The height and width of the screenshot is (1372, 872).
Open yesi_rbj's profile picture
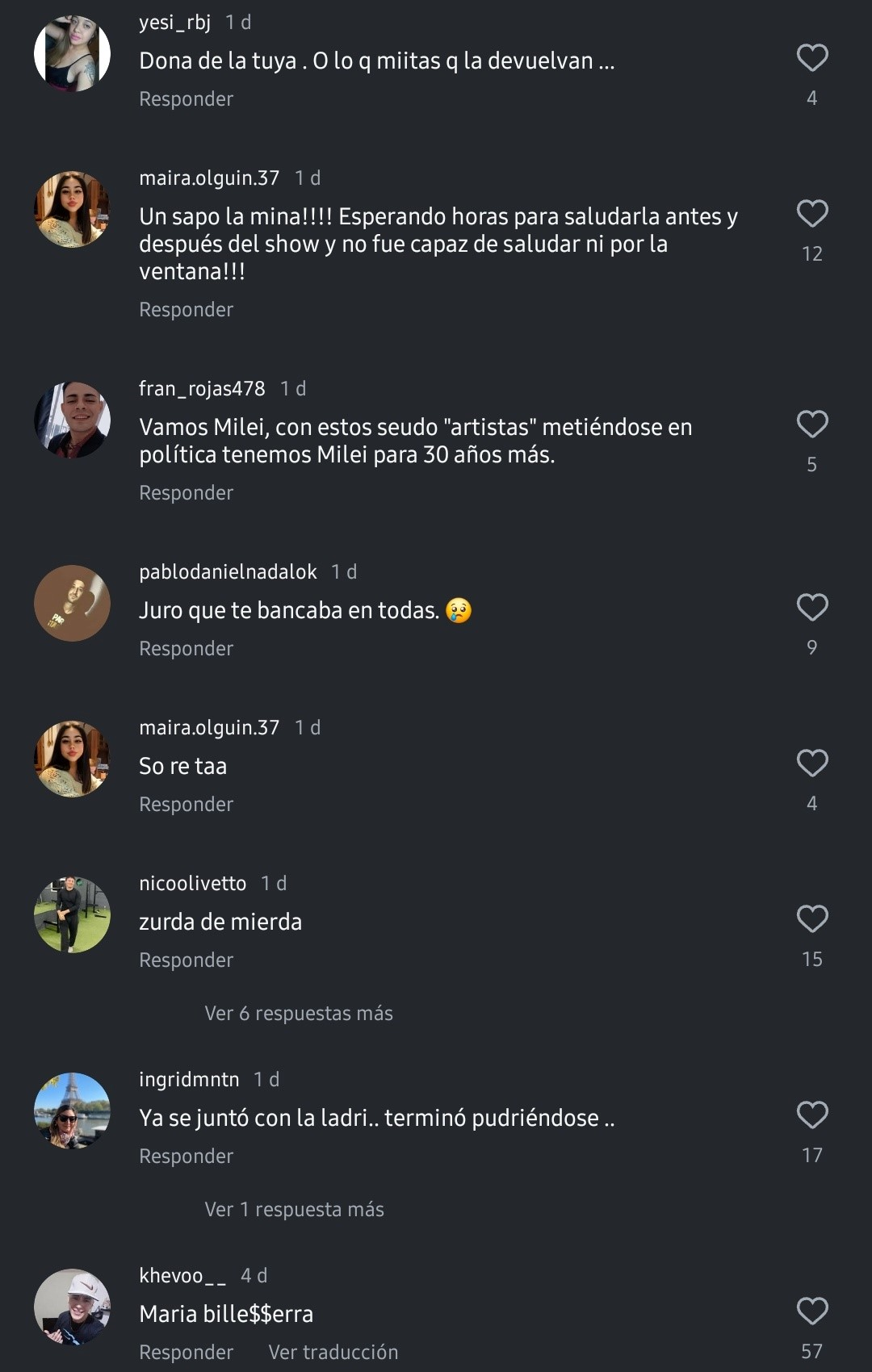(72, 53)
